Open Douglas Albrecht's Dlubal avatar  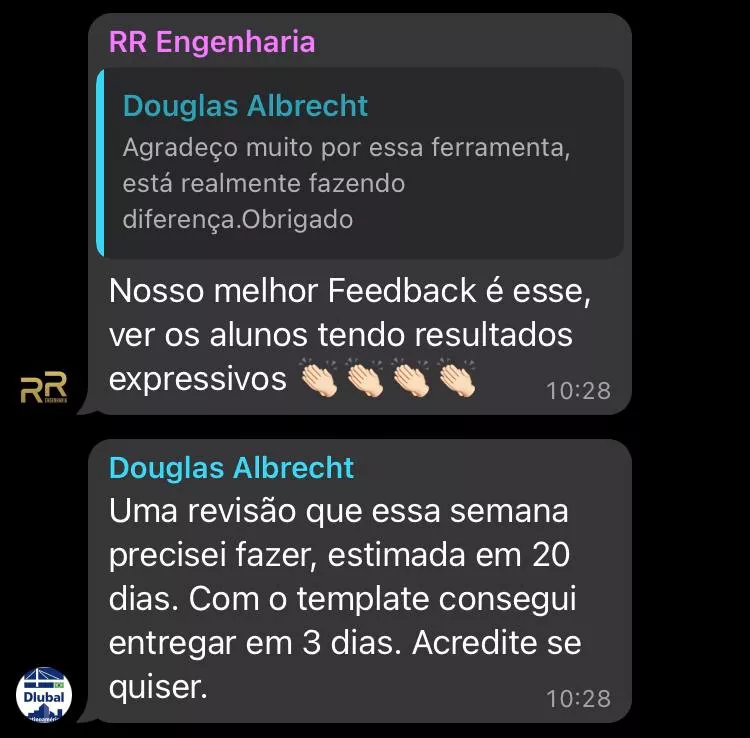[44, 693]
